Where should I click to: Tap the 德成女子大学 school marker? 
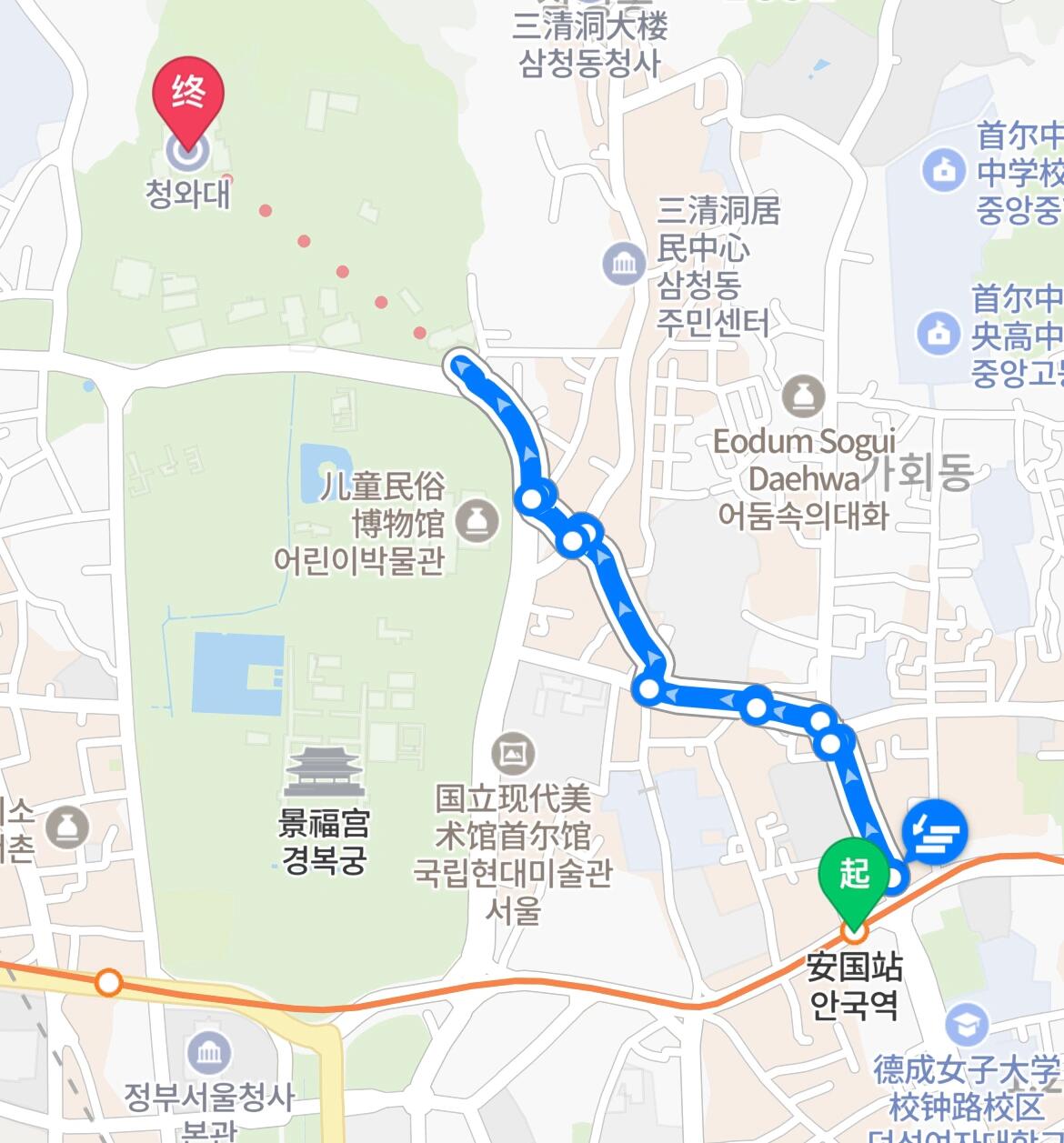[x=966, y=1025]
